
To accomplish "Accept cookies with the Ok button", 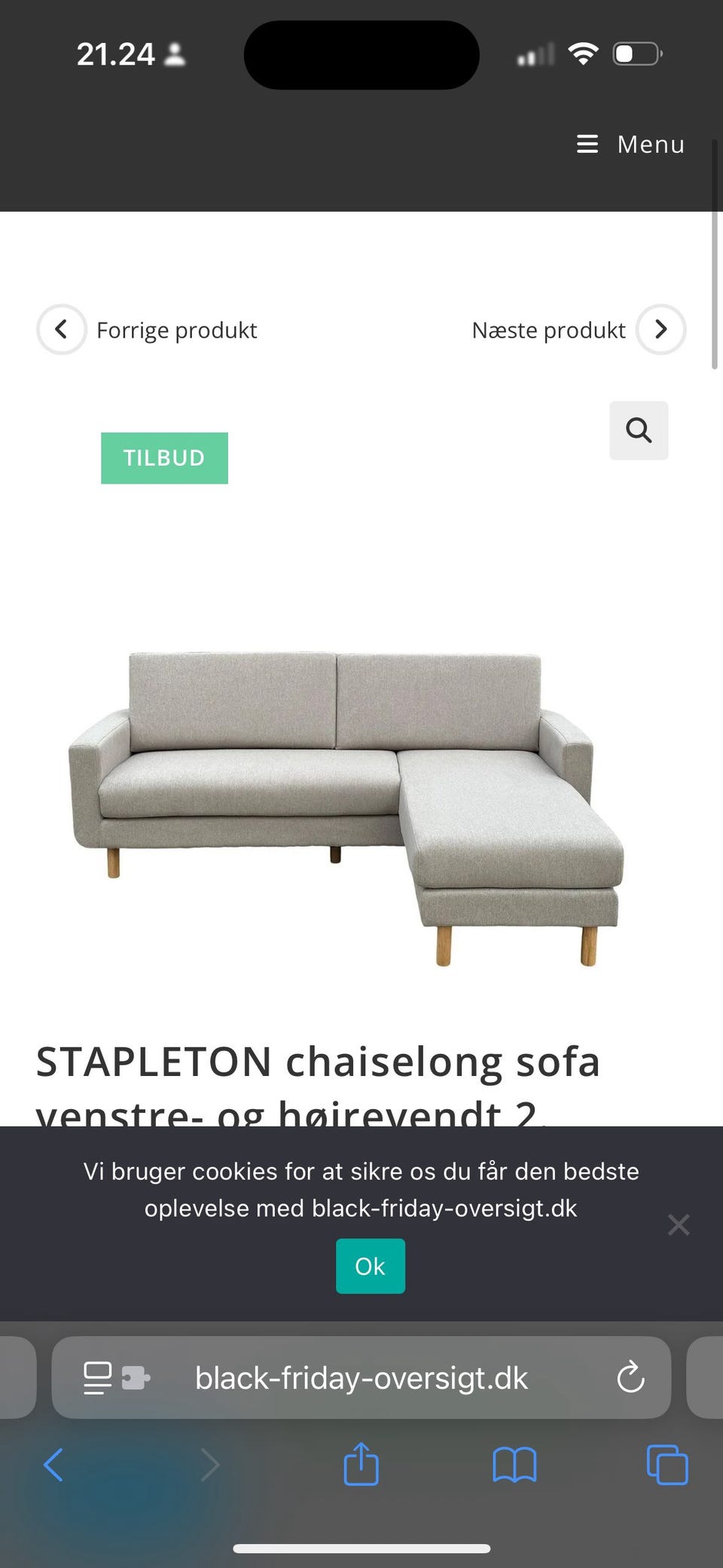I will tap(370, 1266).
